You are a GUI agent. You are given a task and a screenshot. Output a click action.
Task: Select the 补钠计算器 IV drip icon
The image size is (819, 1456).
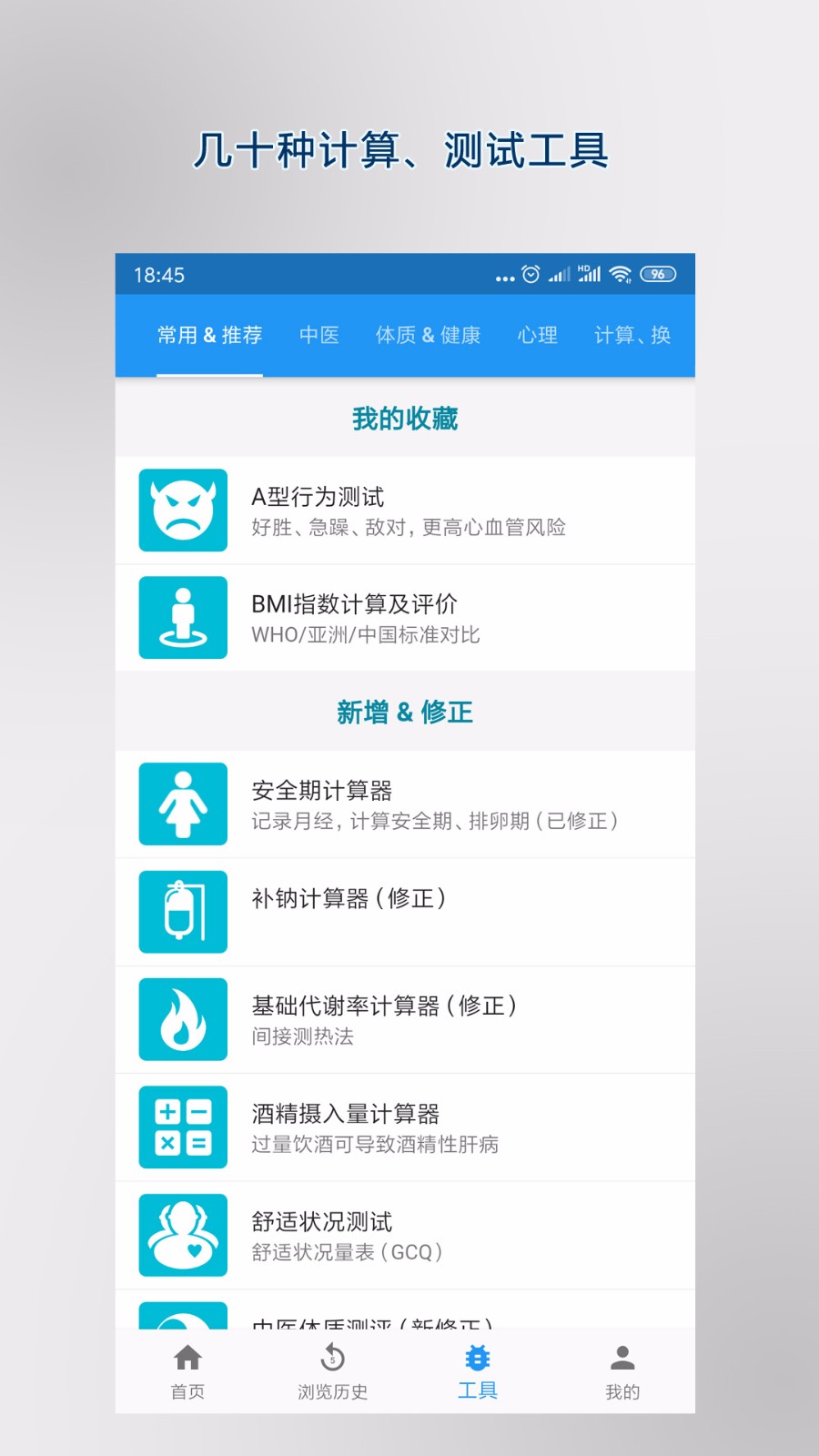(x=182, y=911)
